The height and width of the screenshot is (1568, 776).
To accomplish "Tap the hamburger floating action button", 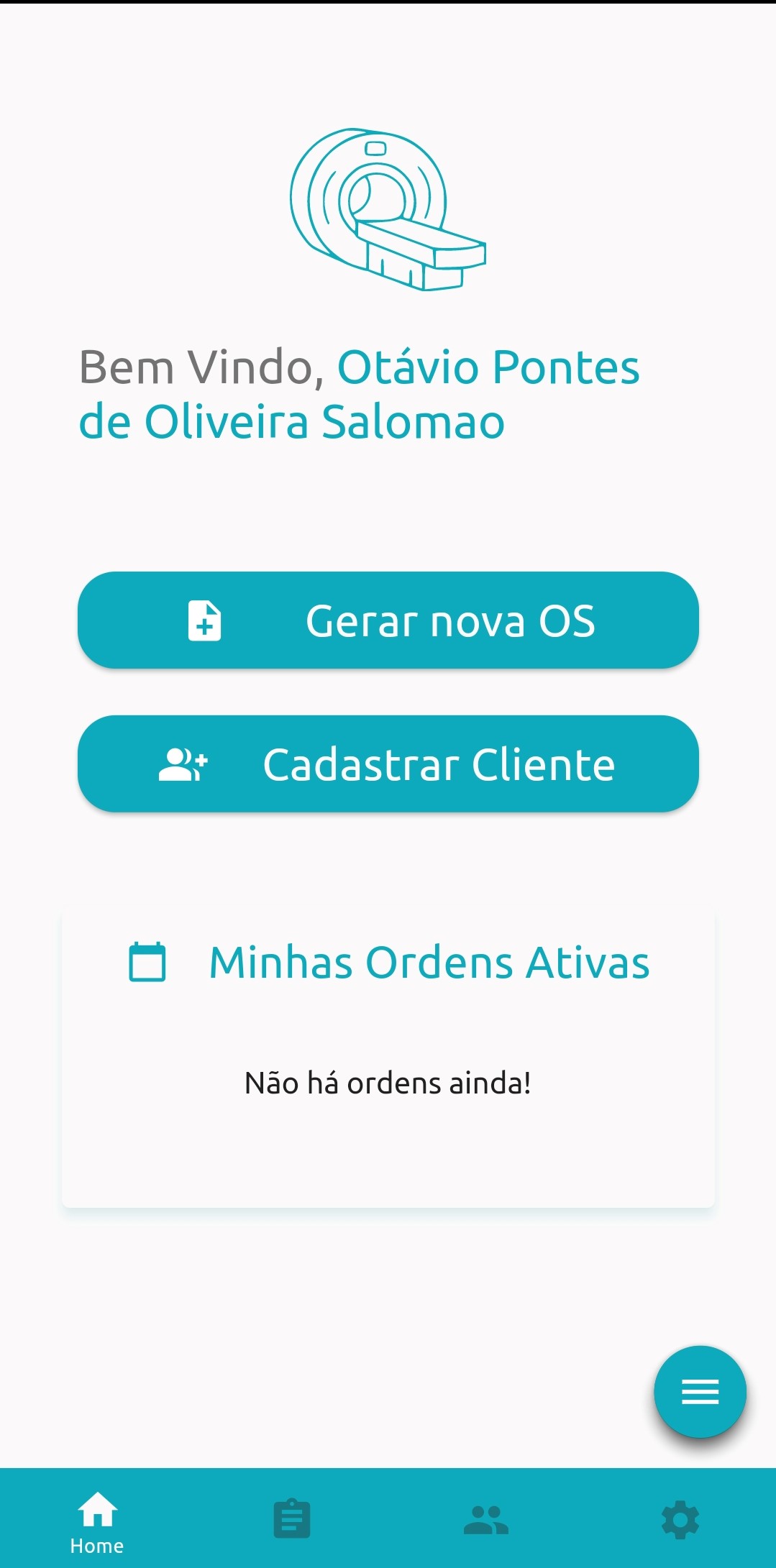I will 699,1390.
